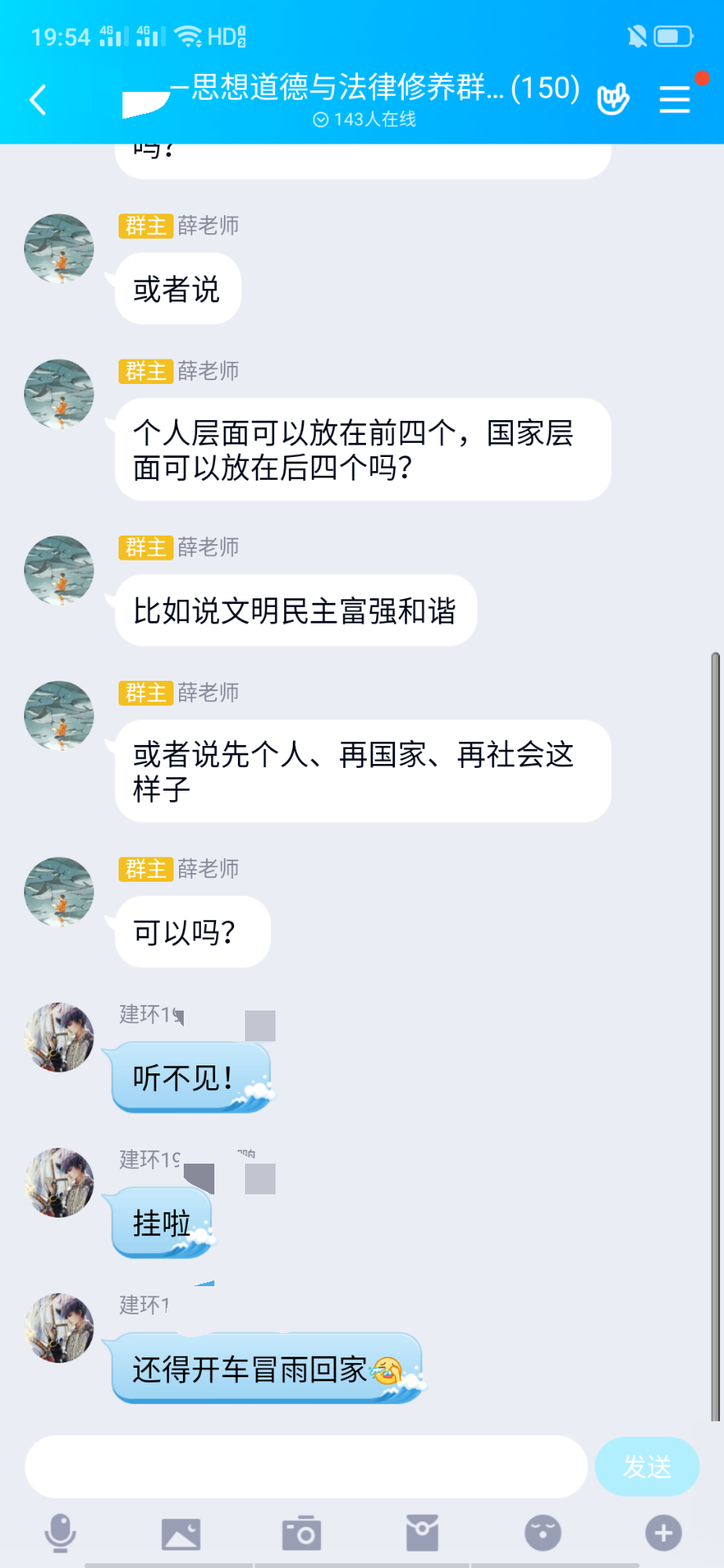The width and height of the screenshot is (724, 1568).
Task: Tap the message input field
Action: (x=306, y=1467)
